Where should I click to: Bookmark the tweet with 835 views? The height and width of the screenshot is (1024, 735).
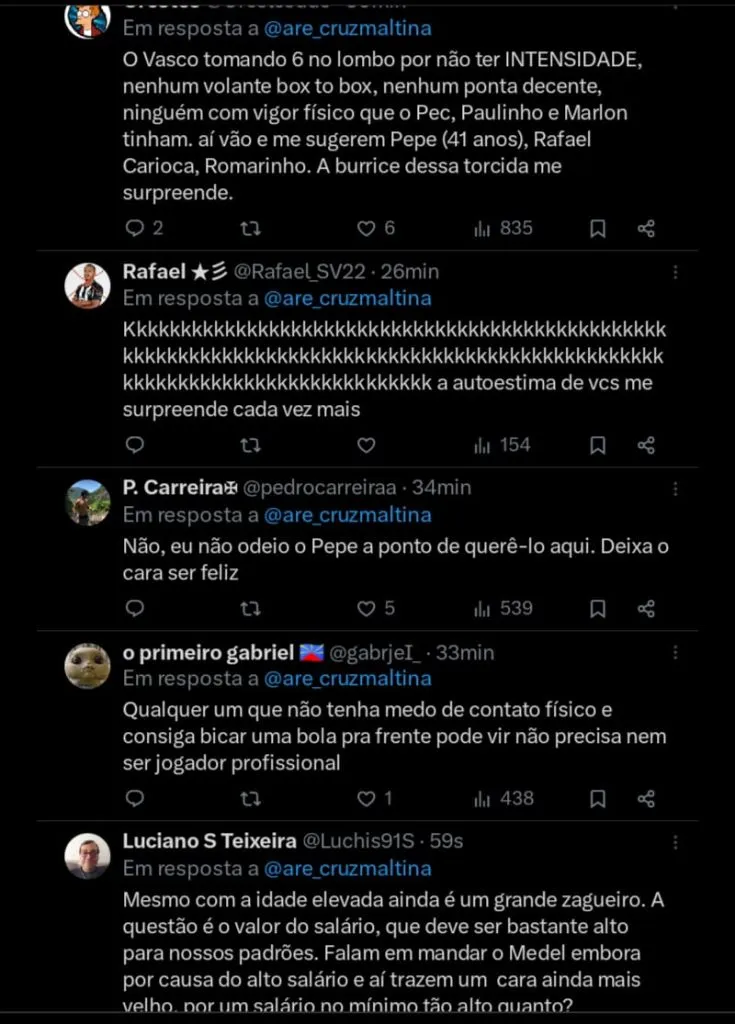(597, 228)
